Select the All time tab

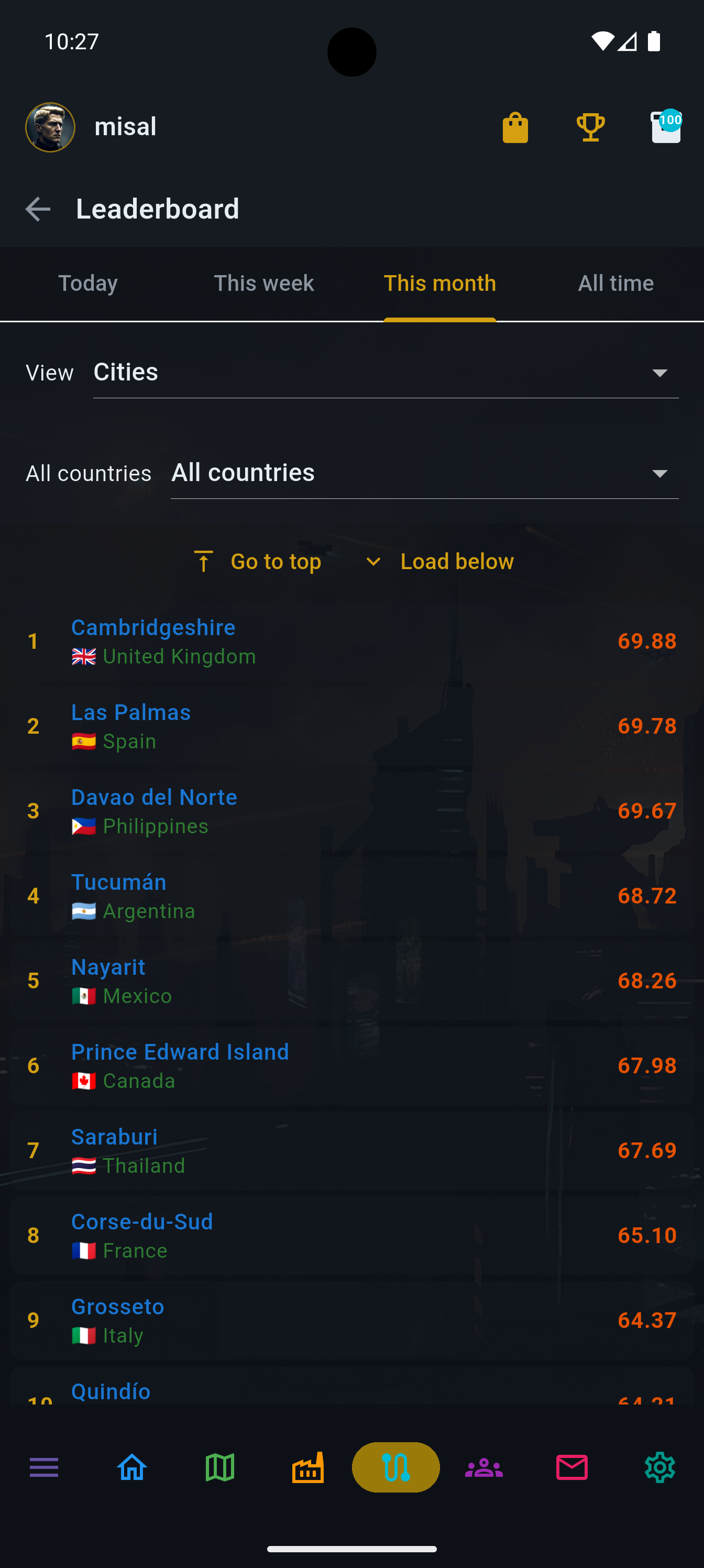(x=615, y=284)
